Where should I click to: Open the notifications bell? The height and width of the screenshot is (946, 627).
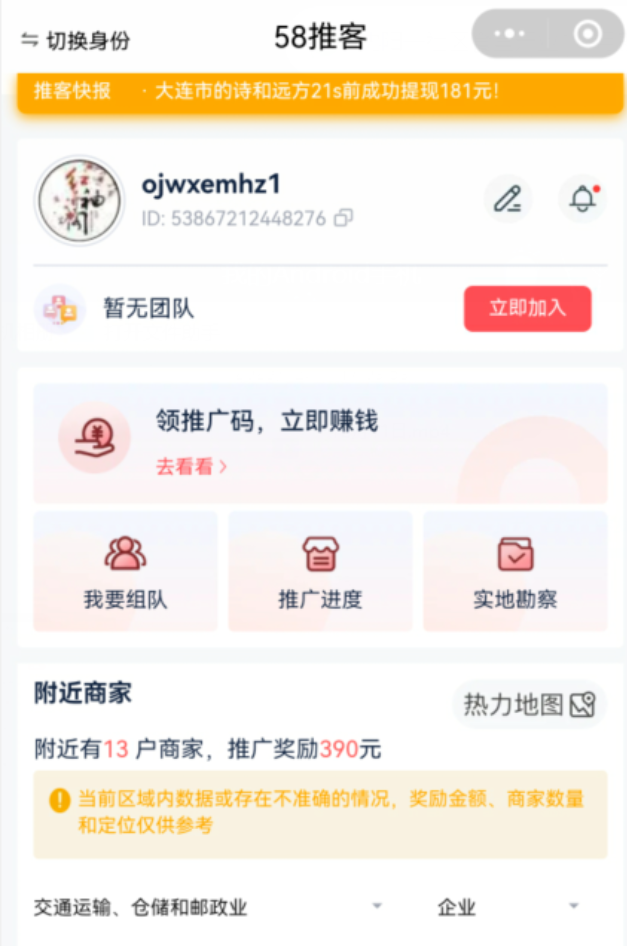(x=582, y=198)
